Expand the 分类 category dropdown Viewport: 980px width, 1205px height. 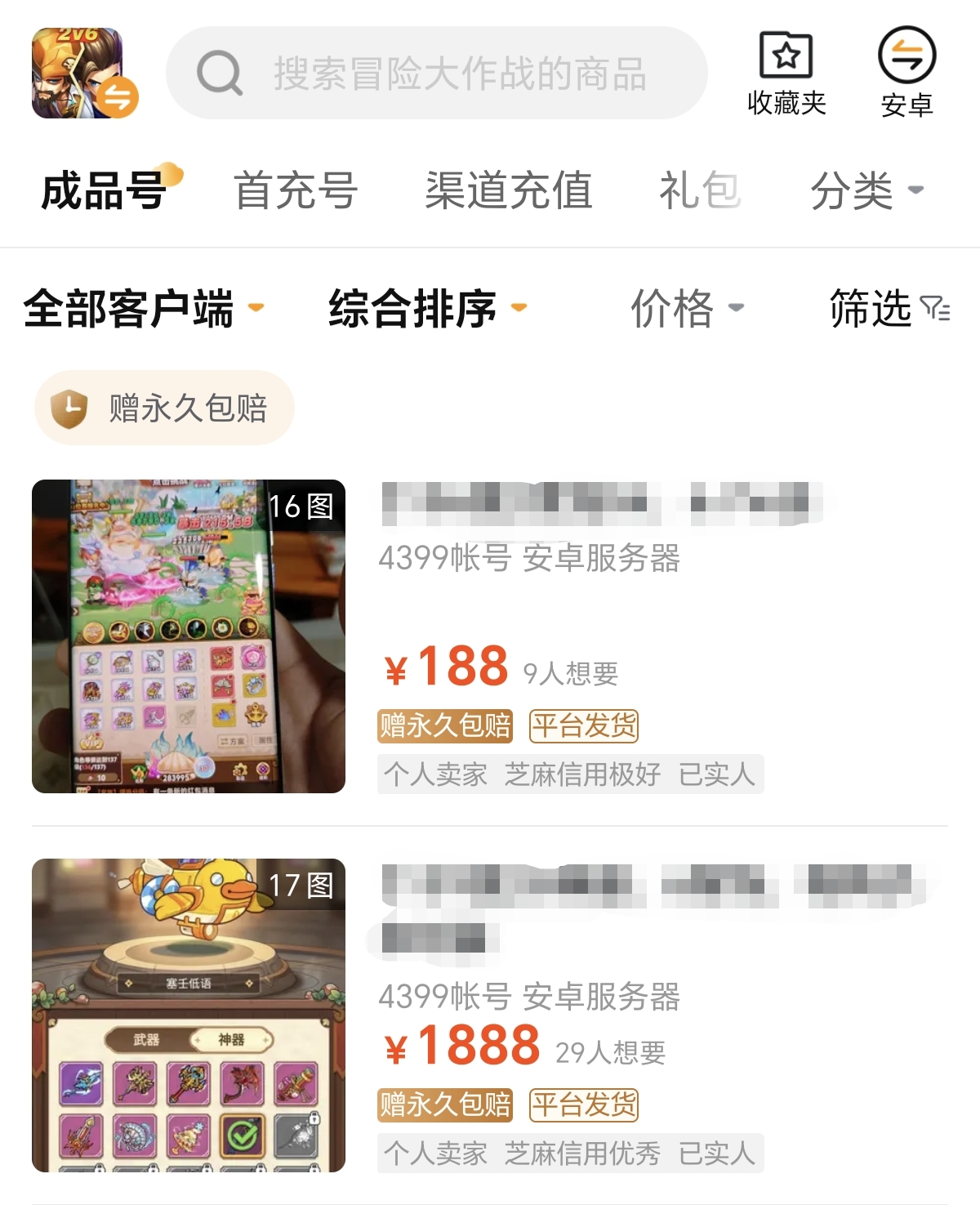866,191
